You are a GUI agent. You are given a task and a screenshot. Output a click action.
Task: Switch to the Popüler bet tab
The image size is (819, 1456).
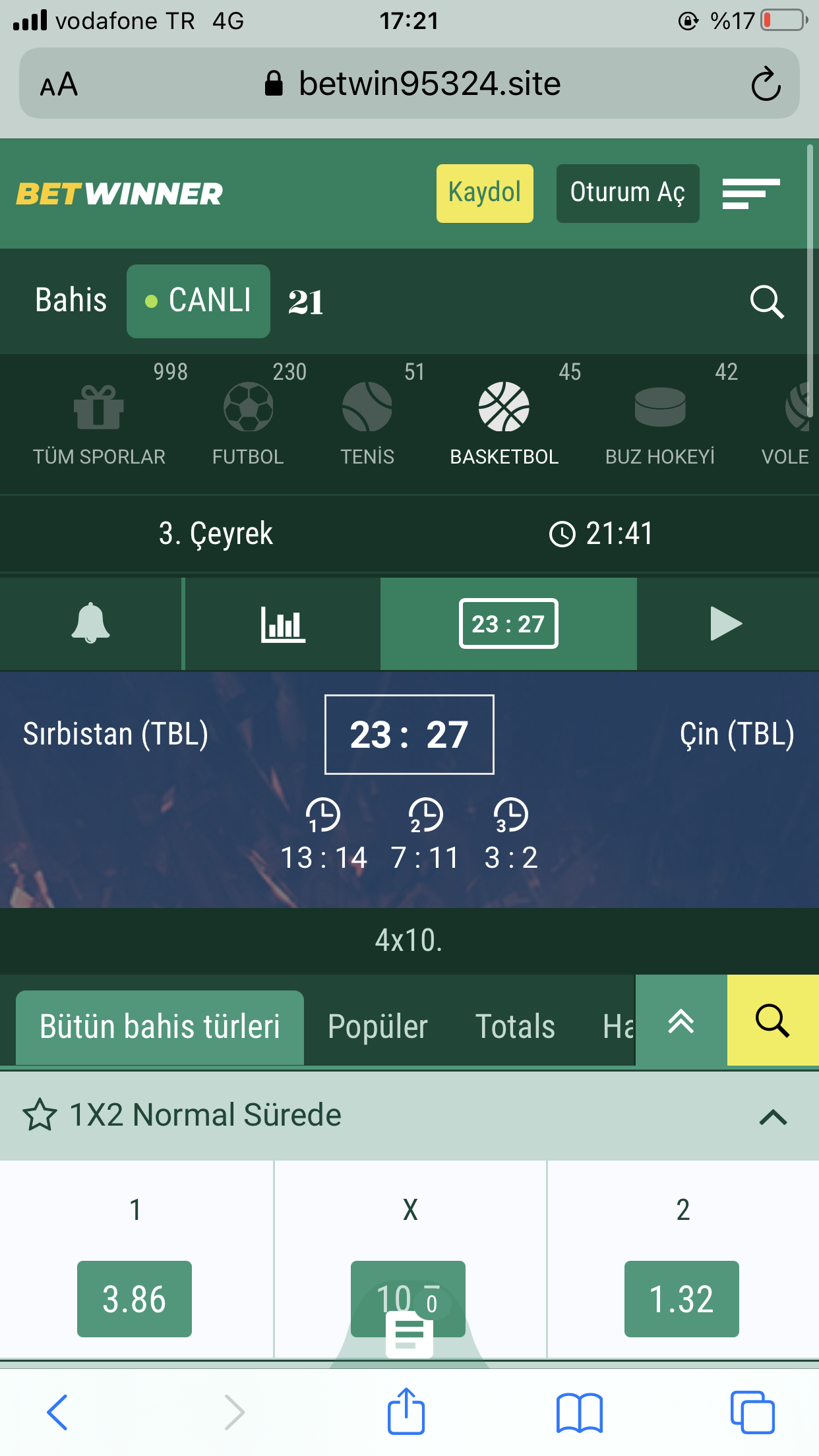point(378,1027)
